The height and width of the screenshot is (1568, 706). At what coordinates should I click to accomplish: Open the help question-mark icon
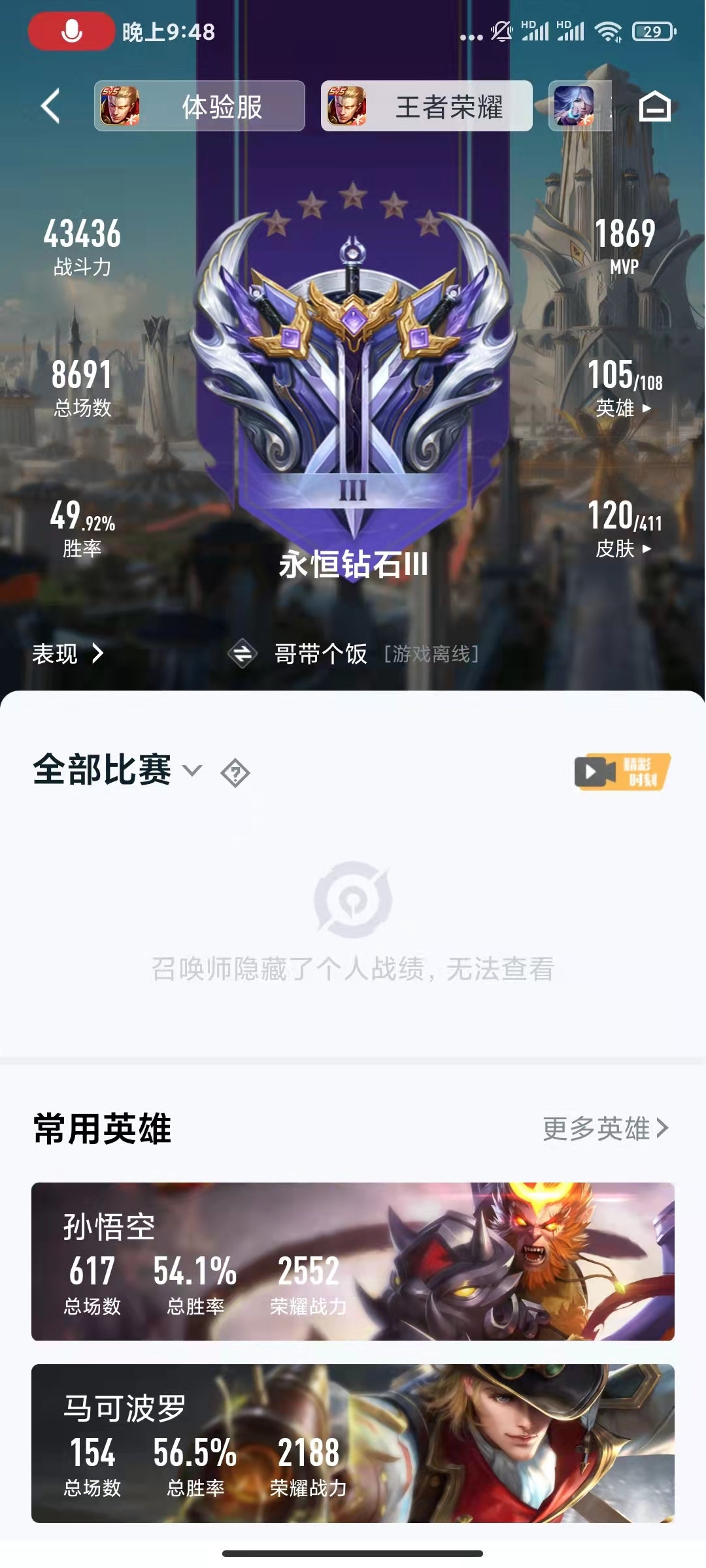235,774
